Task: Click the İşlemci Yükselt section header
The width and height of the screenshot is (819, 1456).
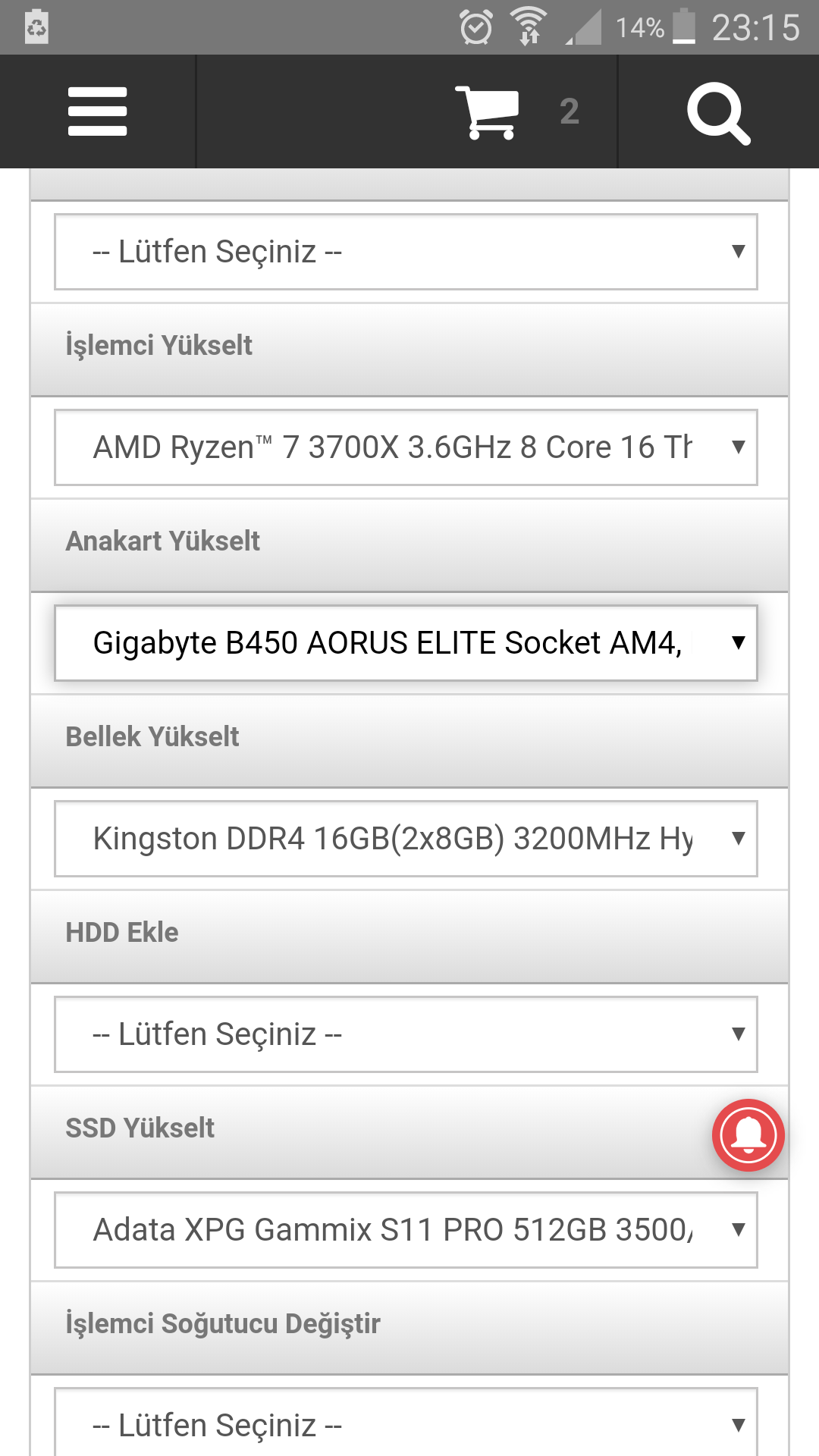Action: [x=159, y=346]
